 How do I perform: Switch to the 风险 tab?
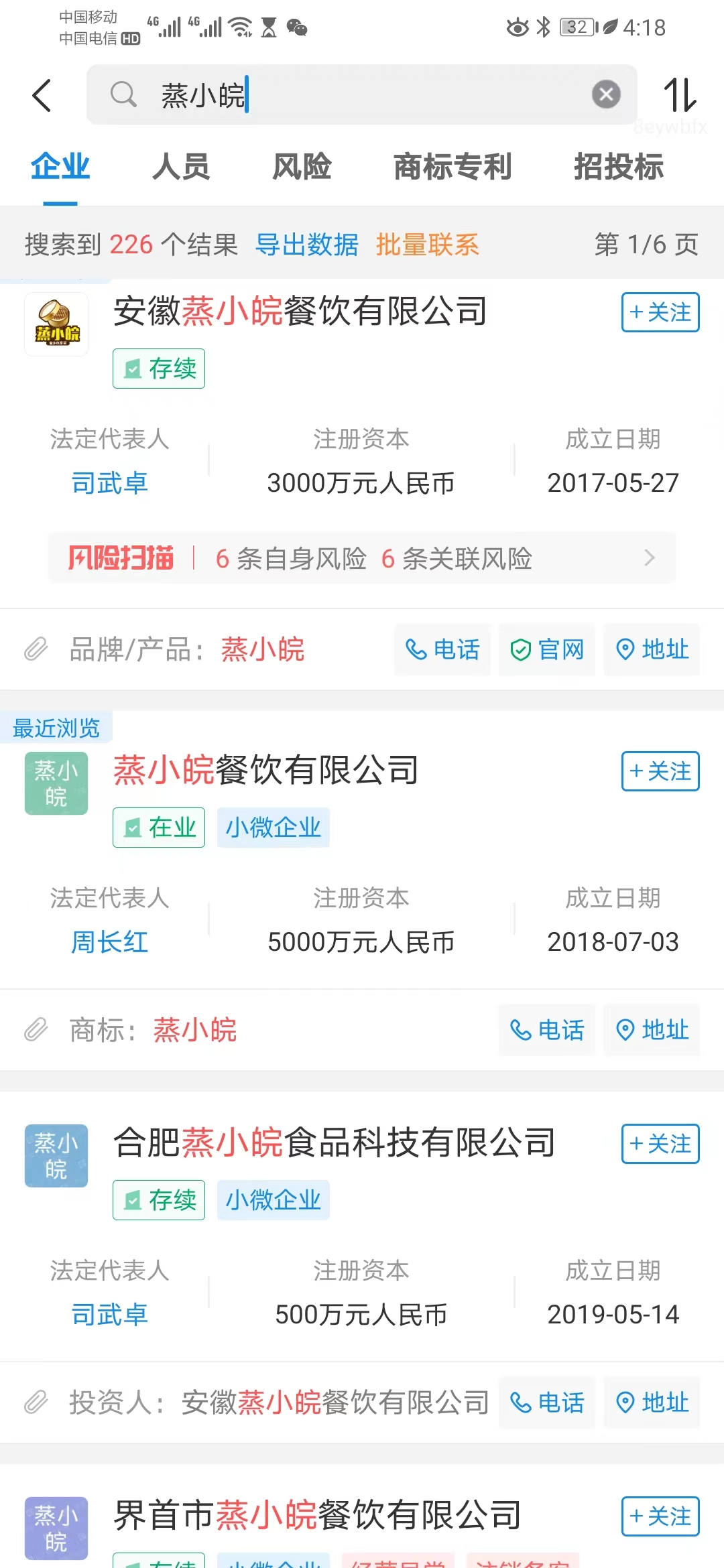click(302, 166)
